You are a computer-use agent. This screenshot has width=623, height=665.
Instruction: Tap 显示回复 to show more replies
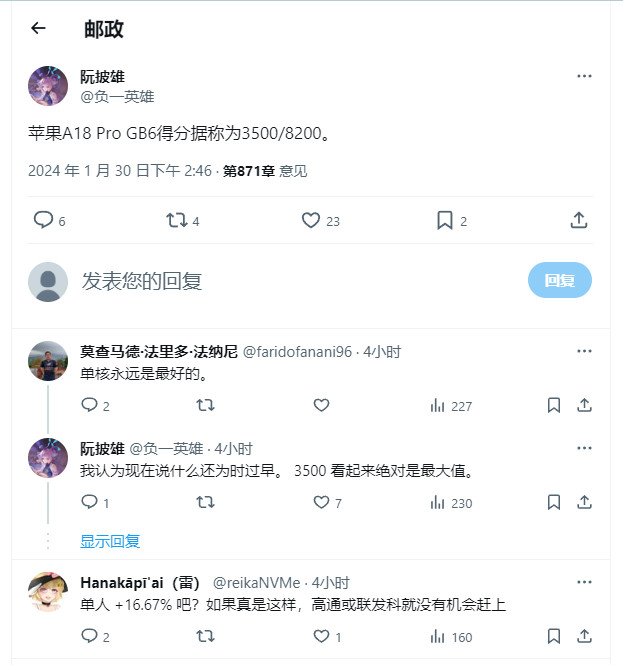coord(110,542)
